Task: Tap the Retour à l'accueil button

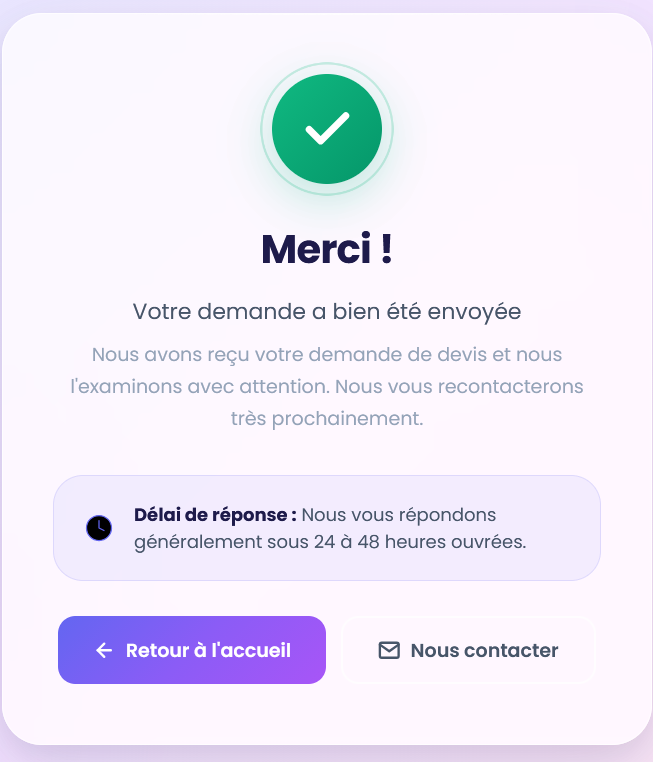Action: coord(192,650)
